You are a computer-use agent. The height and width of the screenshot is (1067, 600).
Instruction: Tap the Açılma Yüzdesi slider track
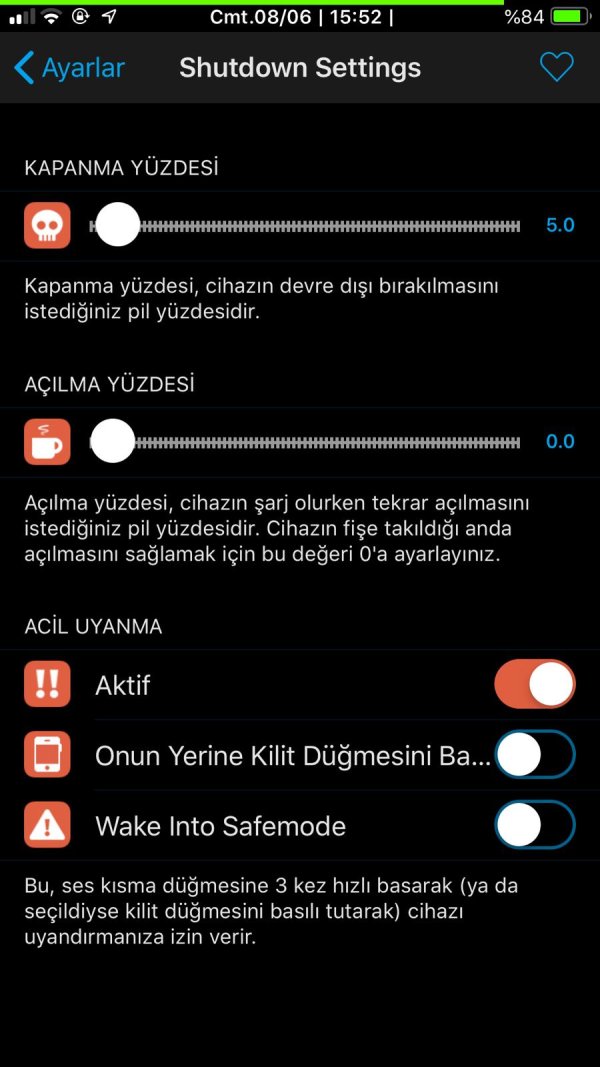pos(320,442)
